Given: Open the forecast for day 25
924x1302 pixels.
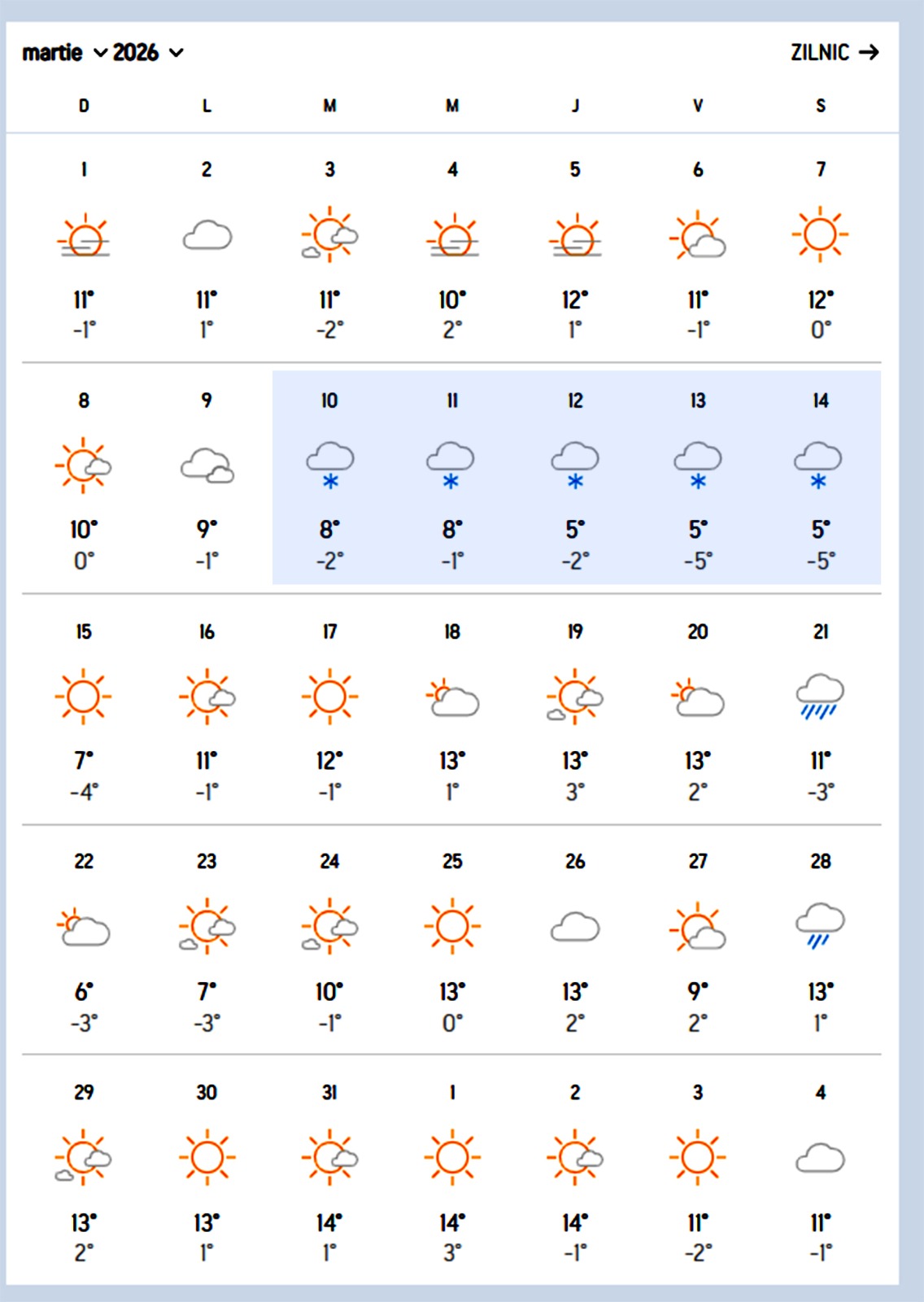Looking at the screenshot, I should (x=452, y=938).
